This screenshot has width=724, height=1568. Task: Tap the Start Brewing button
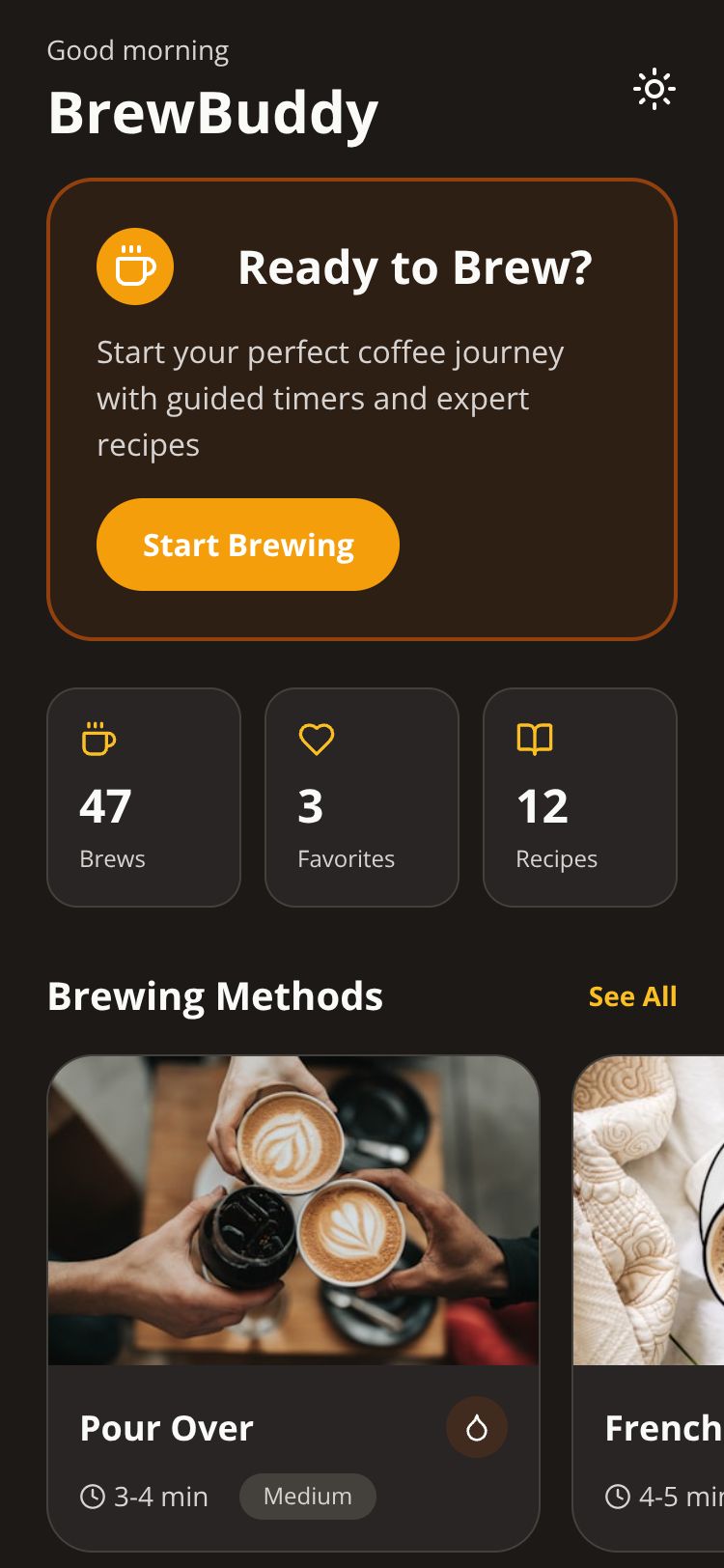tap(248, 545)
